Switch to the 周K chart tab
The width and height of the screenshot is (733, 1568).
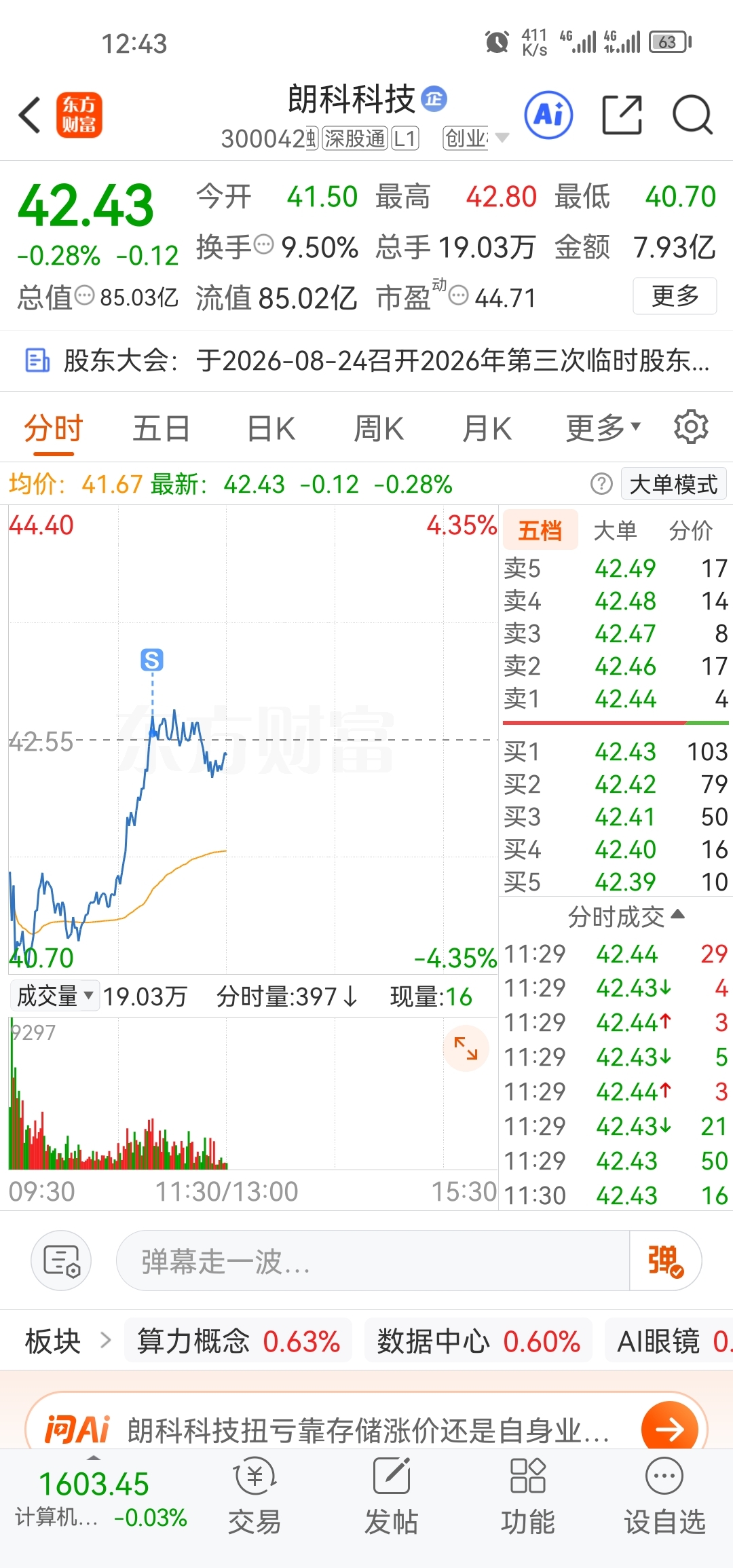point(379,429)
